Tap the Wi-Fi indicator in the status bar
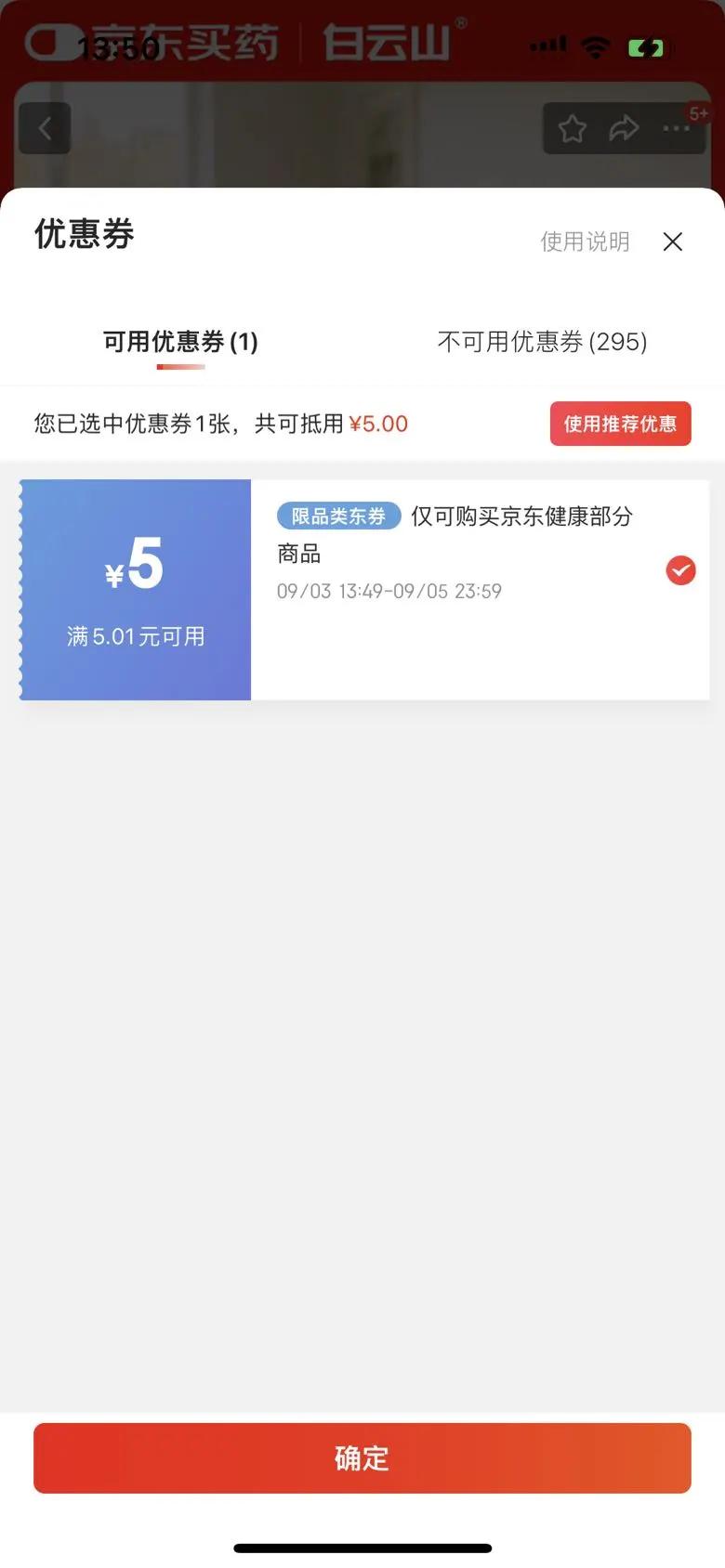 [x=596, y=46]
